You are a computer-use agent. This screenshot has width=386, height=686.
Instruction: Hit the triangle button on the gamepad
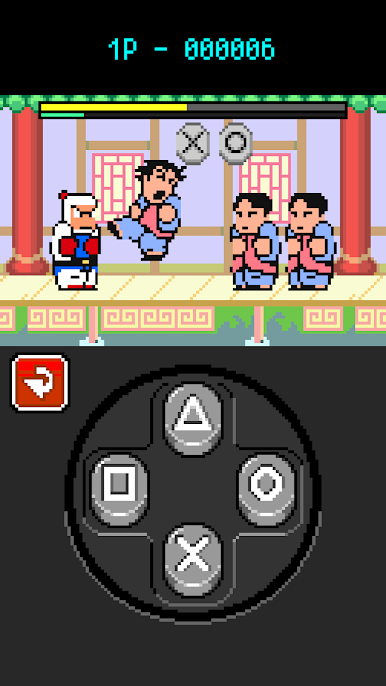tap(193, 419)
